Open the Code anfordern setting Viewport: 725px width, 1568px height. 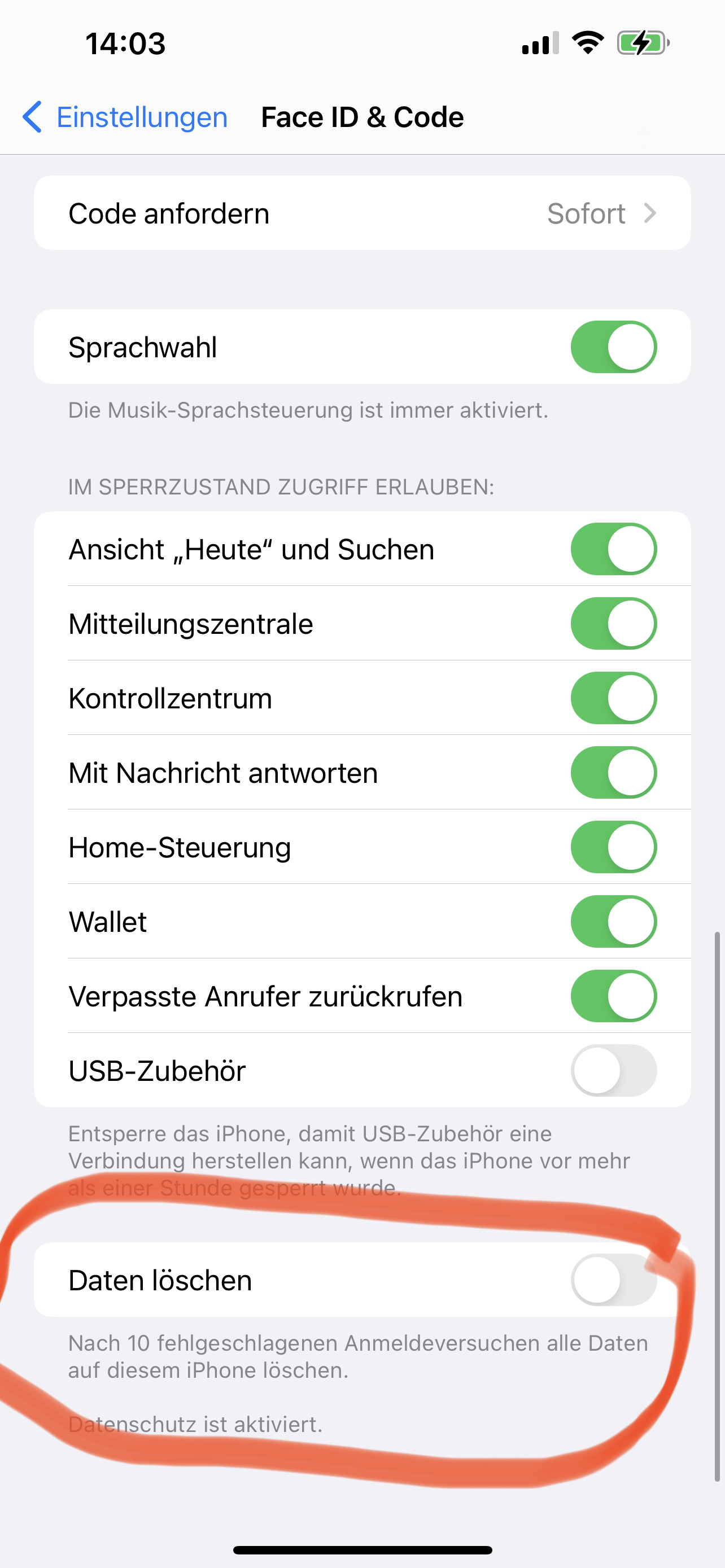pos(362,213)
